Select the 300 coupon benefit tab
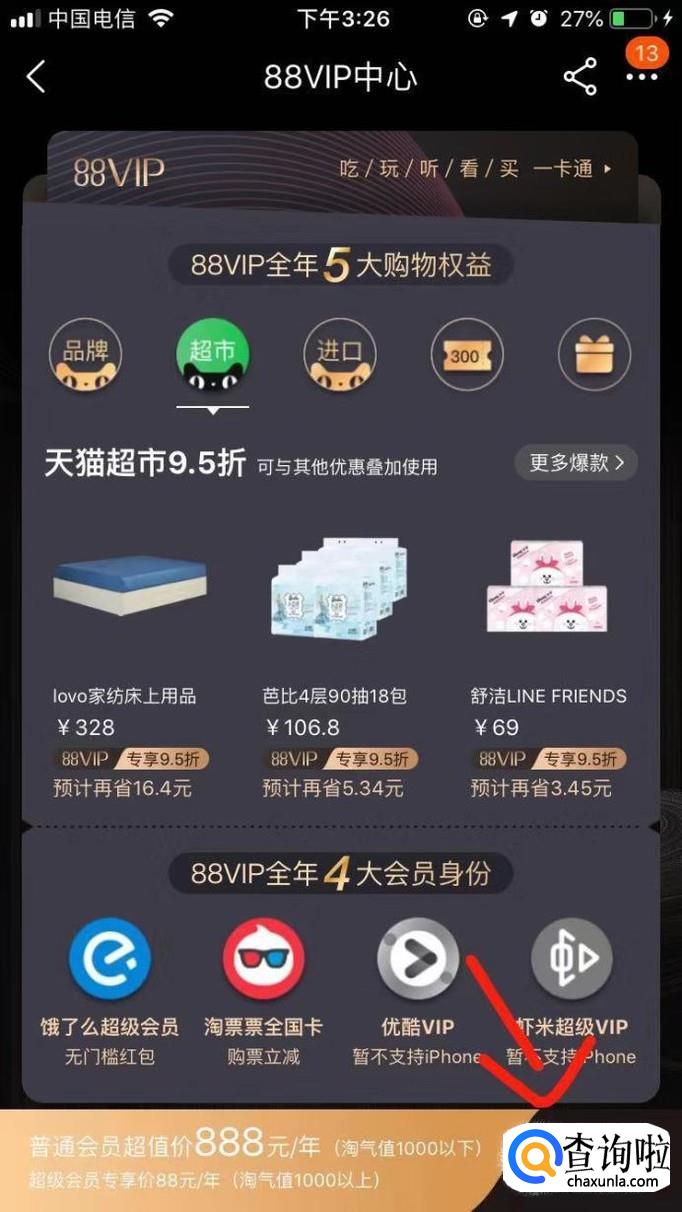Viewport: 682px width, 1212px height. [466, 353]
